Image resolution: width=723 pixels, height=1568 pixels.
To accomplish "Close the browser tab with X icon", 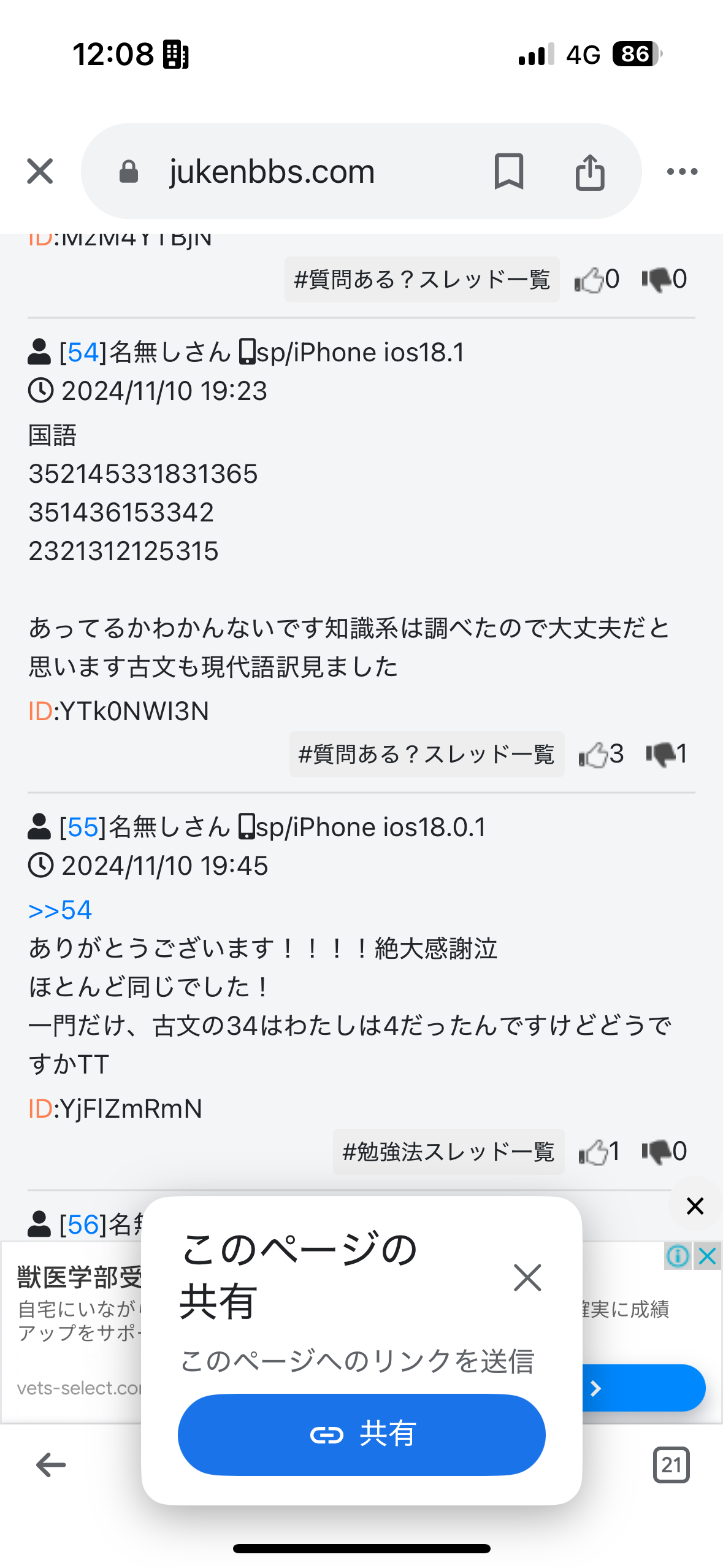I will tap(40, 171).
